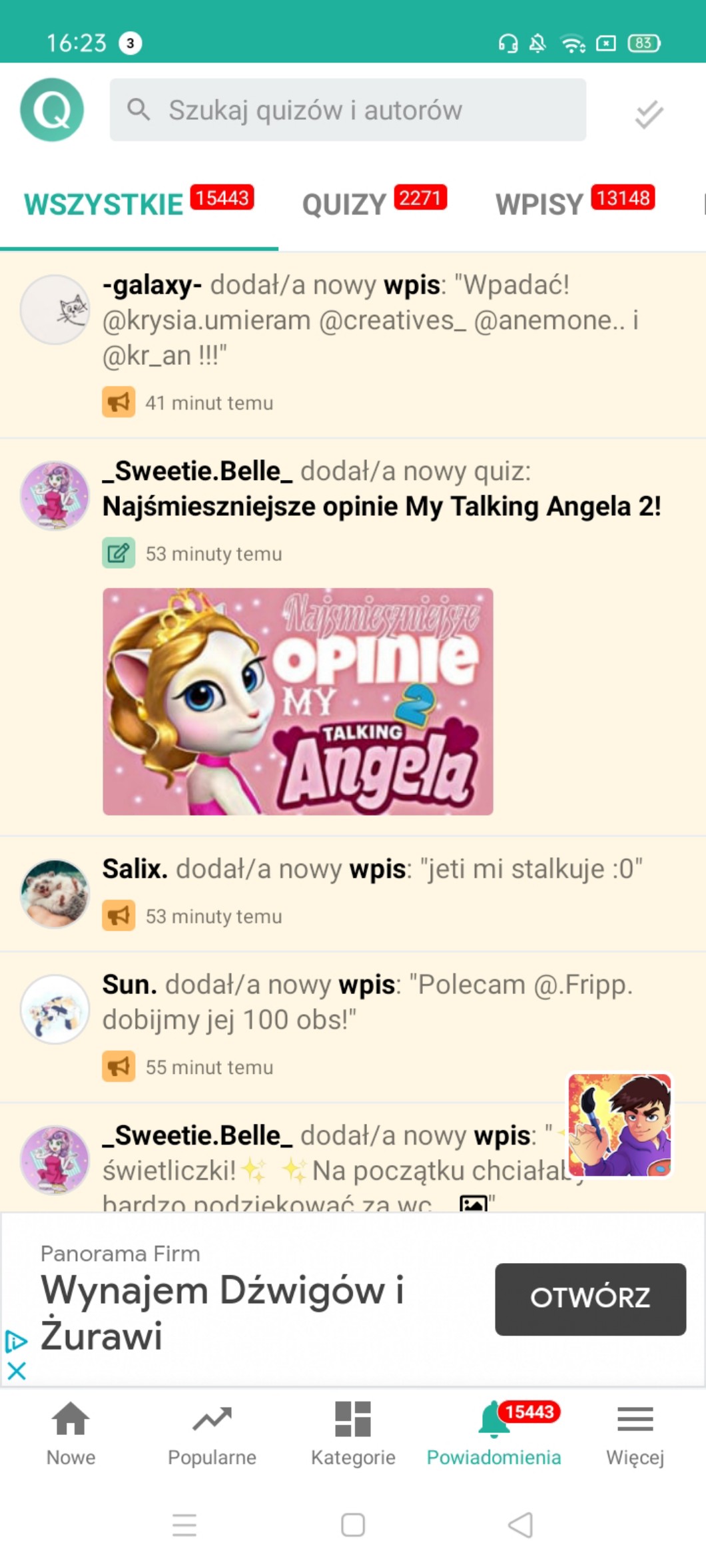Go to the Nowe tab
Image resolution: width=706 pixels, height=1568 pixels.
point(71,1433)
